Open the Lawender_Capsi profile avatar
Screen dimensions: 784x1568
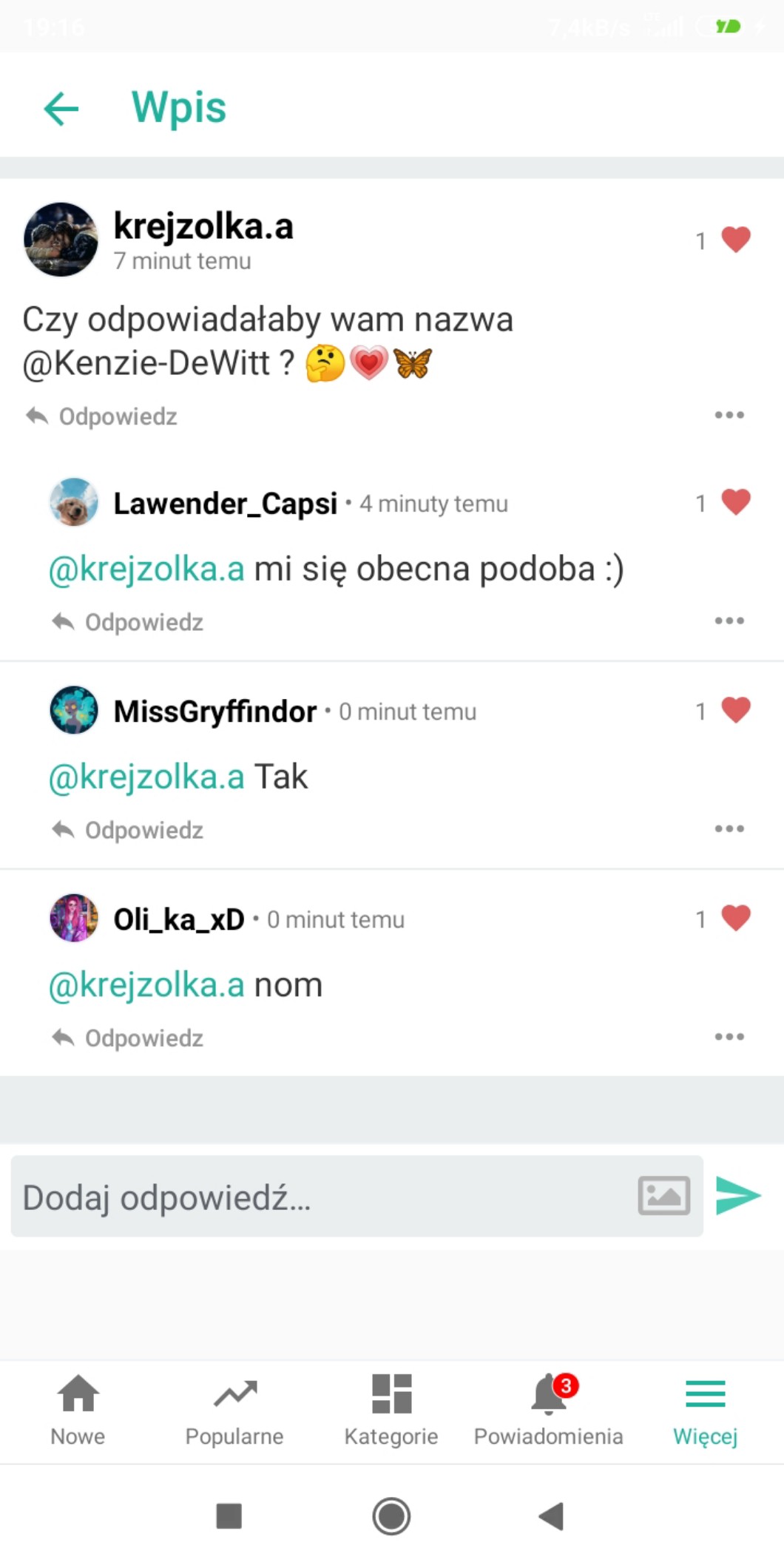tap(74, 502)
